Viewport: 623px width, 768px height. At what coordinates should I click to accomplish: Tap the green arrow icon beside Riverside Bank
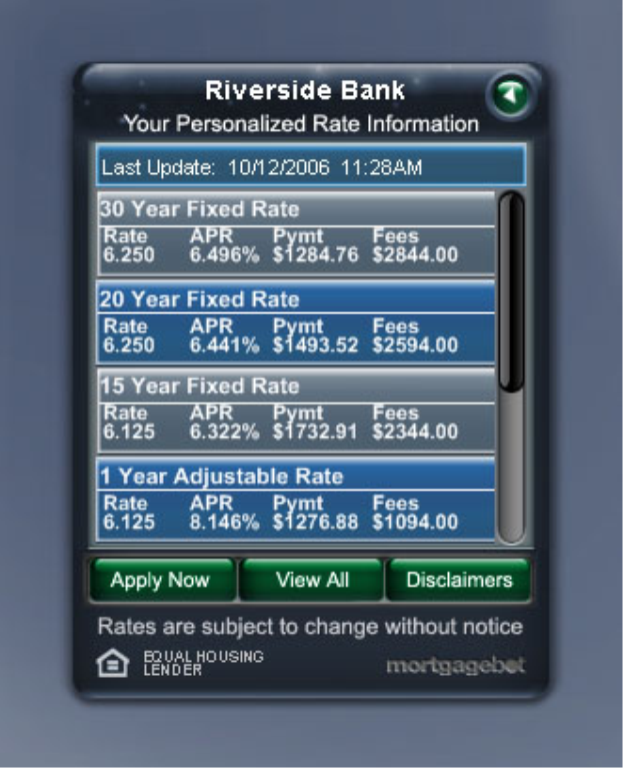pos(511,95)
